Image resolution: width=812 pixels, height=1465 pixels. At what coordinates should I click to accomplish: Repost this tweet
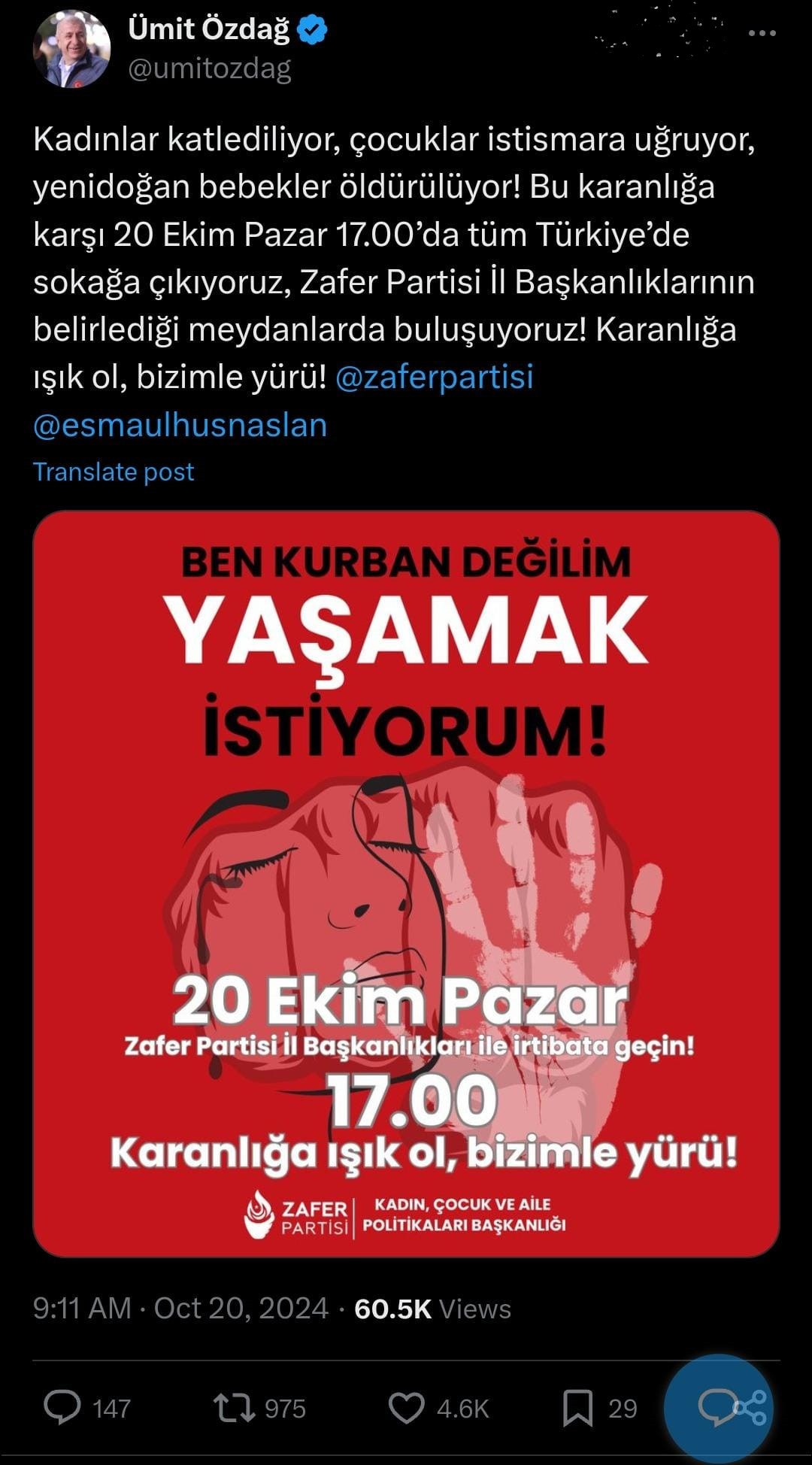[x=234, y=1408]
